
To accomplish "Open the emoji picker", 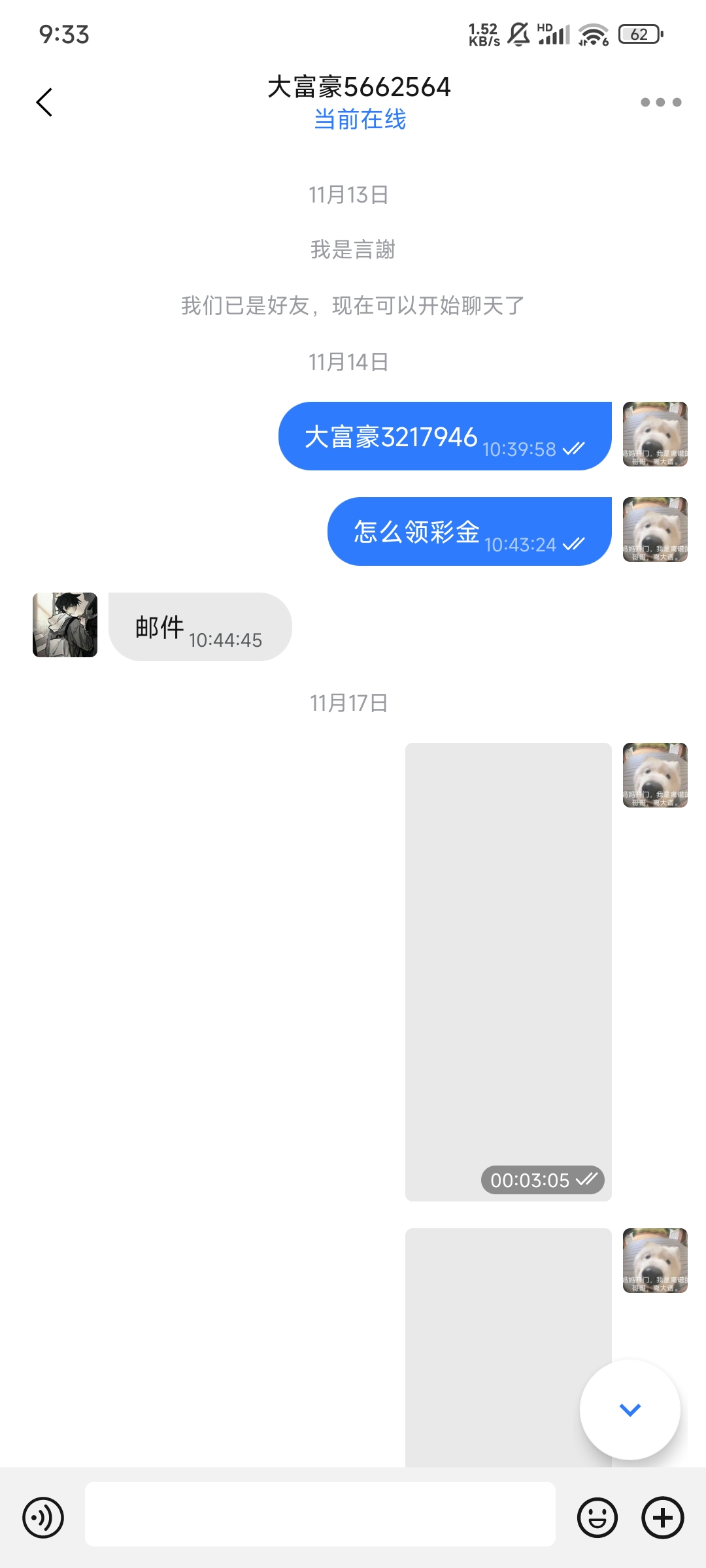I will tap(597, 1518).
